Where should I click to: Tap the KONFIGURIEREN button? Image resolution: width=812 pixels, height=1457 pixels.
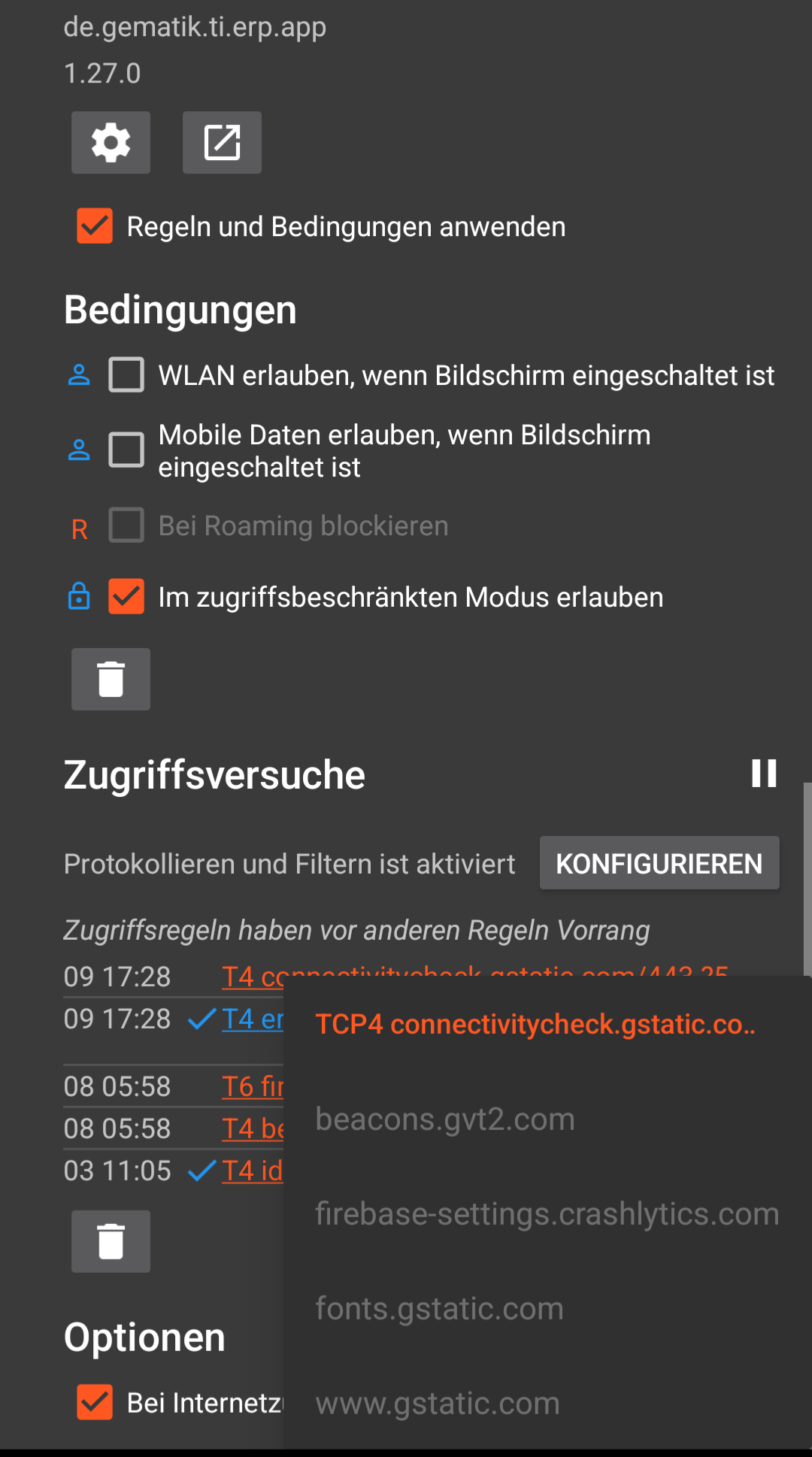(x=659, y=863)
